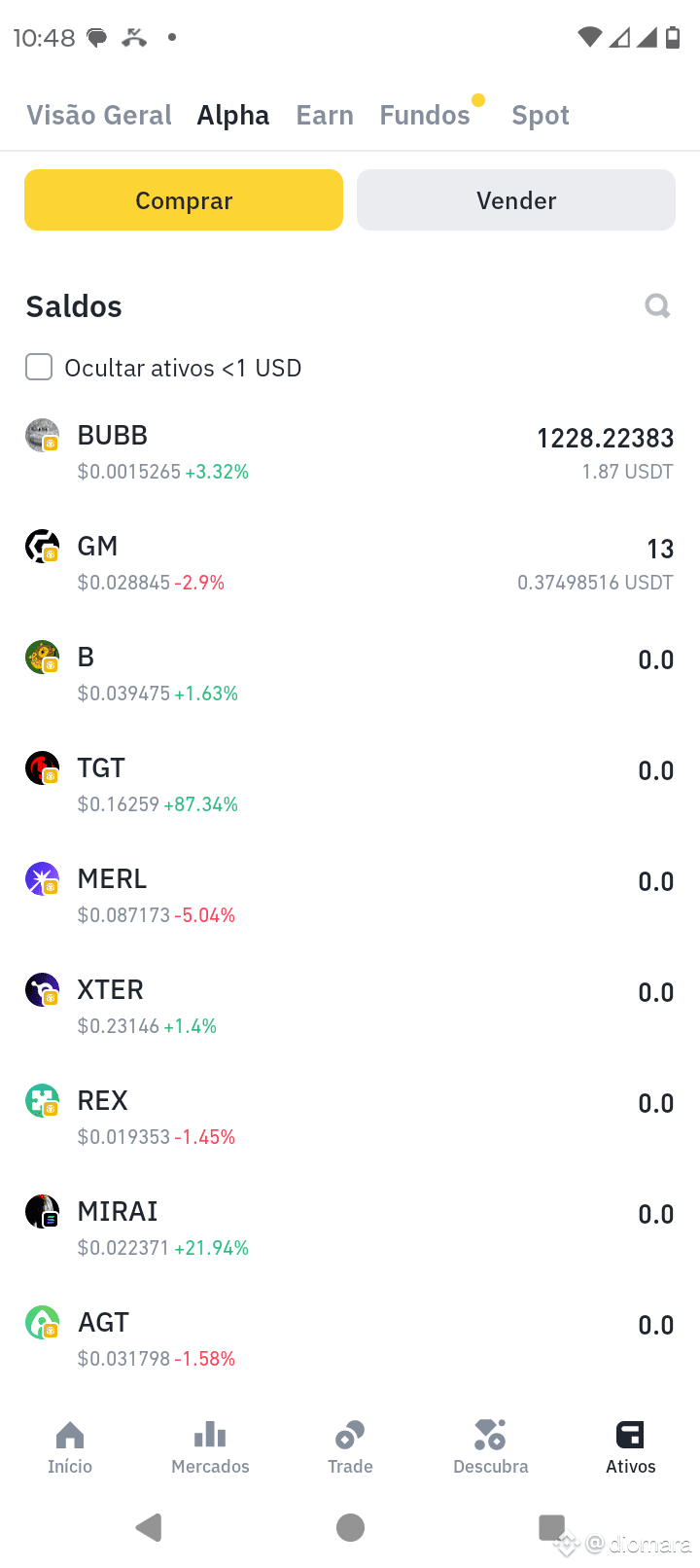Select the REX token icon

click(x=42, y=1100)
